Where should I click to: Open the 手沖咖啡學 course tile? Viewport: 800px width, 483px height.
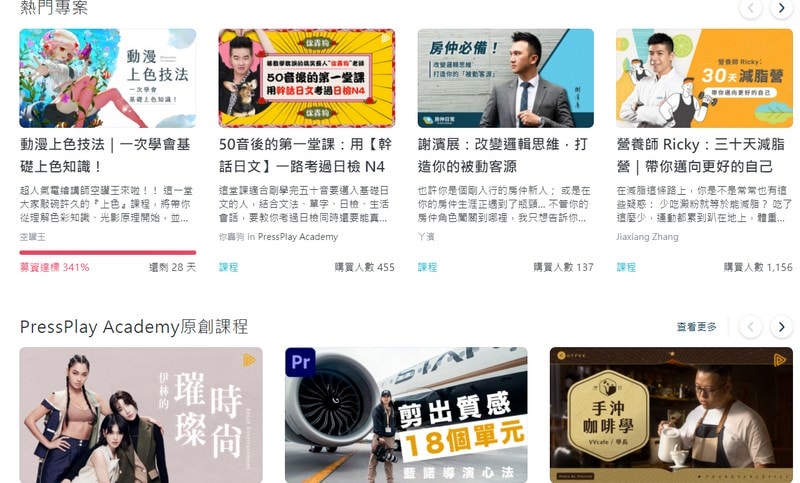(x=671, y=415)
